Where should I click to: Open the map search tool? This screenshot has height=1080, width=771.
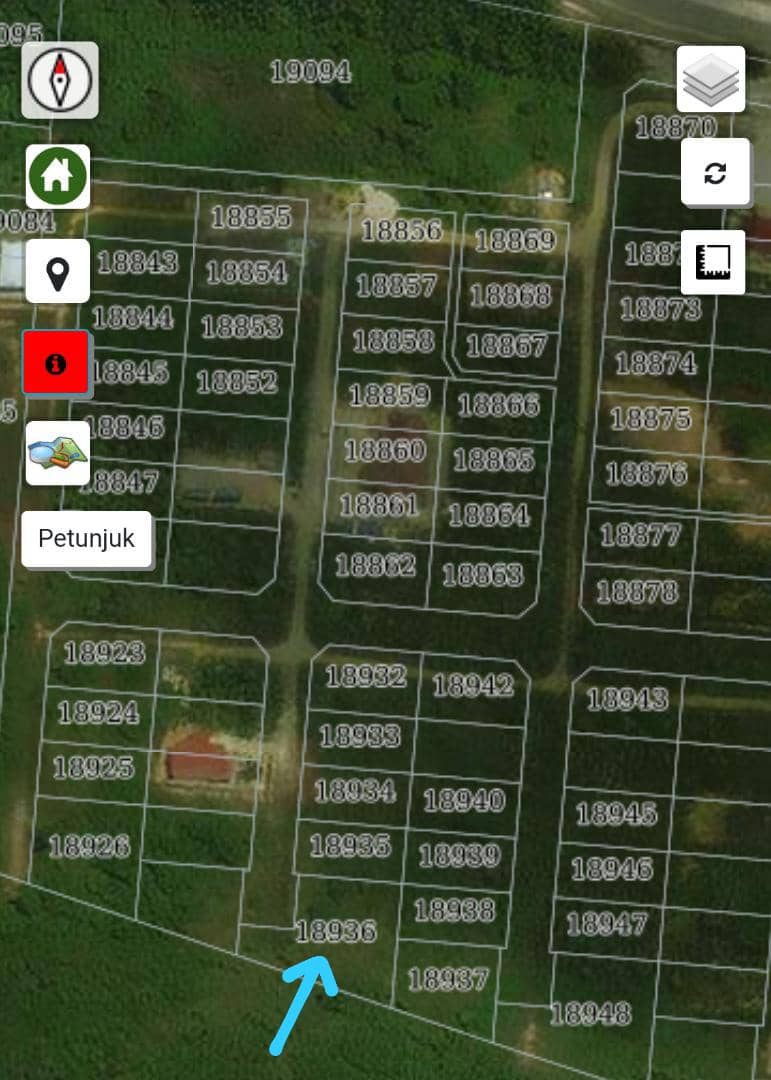58,453
